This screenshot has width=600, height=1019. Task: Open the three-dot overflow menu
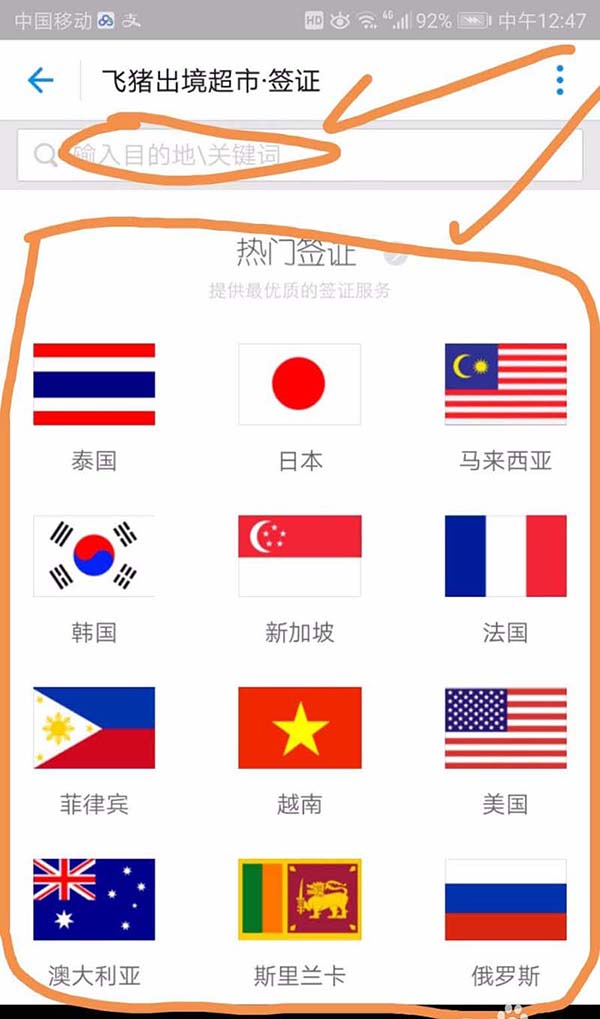(560, 80)
